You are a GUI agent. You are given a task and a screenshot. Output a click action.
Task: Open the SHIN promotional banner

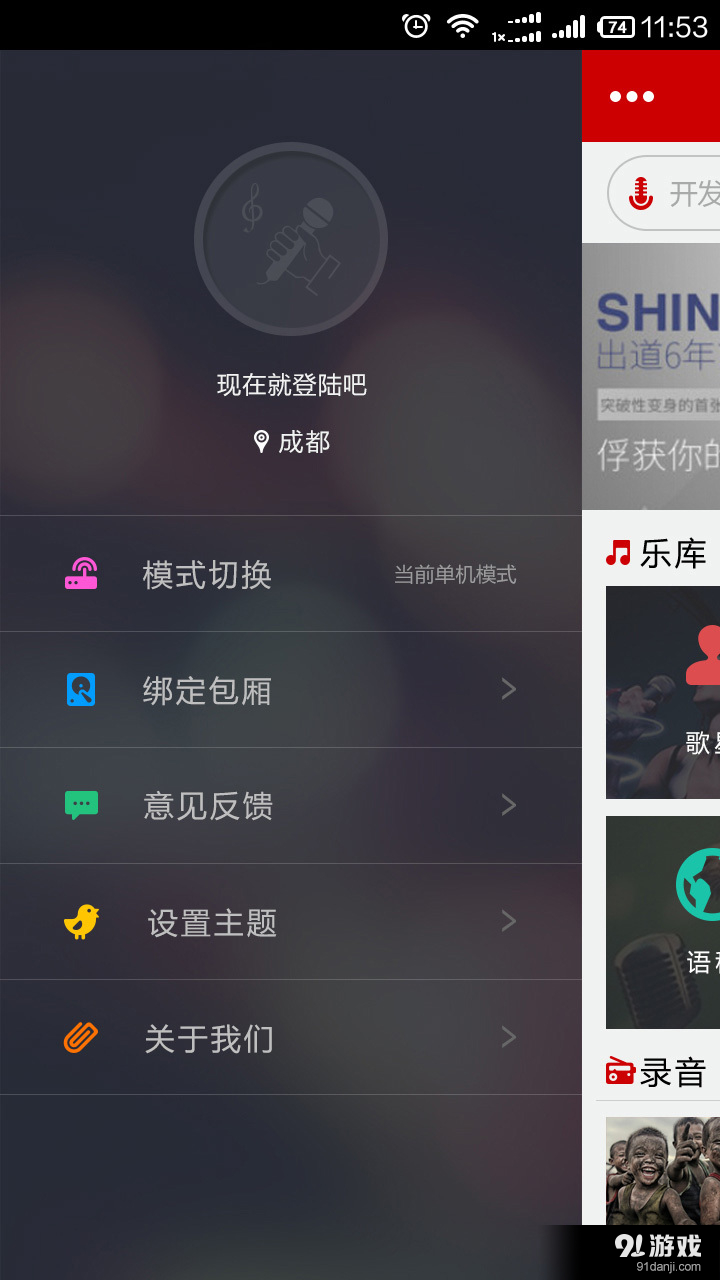click(x=652, y=375)
